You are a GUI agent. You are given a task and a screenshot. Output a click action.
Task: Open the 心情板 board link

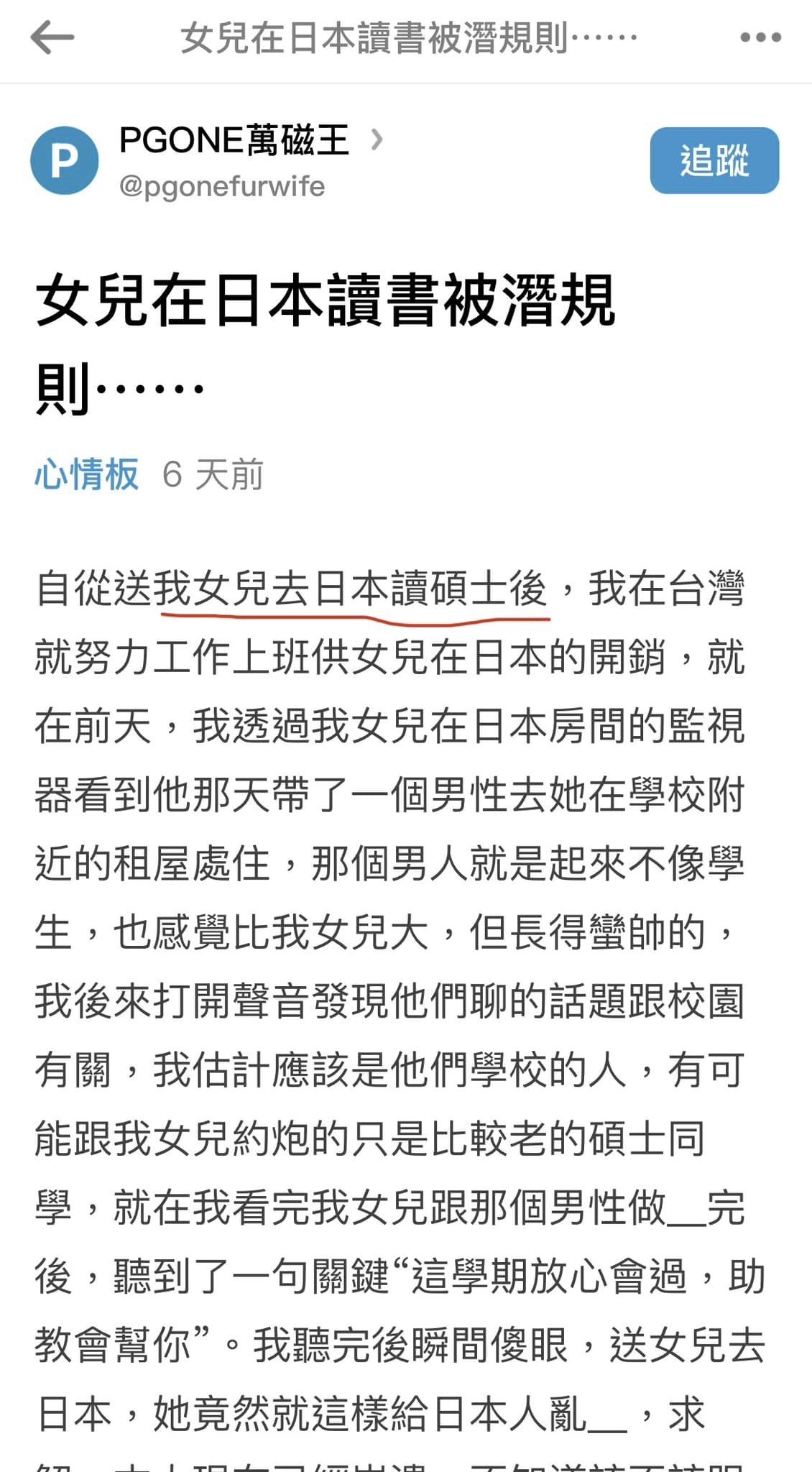pos(86,474)
